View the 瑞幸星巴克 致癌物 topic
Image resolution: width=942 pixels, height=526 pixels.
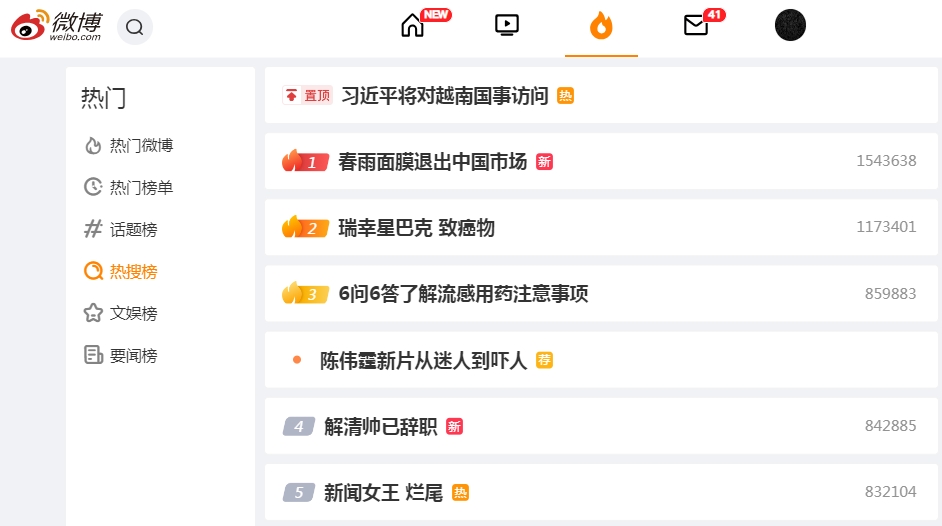tap(416, 228)
